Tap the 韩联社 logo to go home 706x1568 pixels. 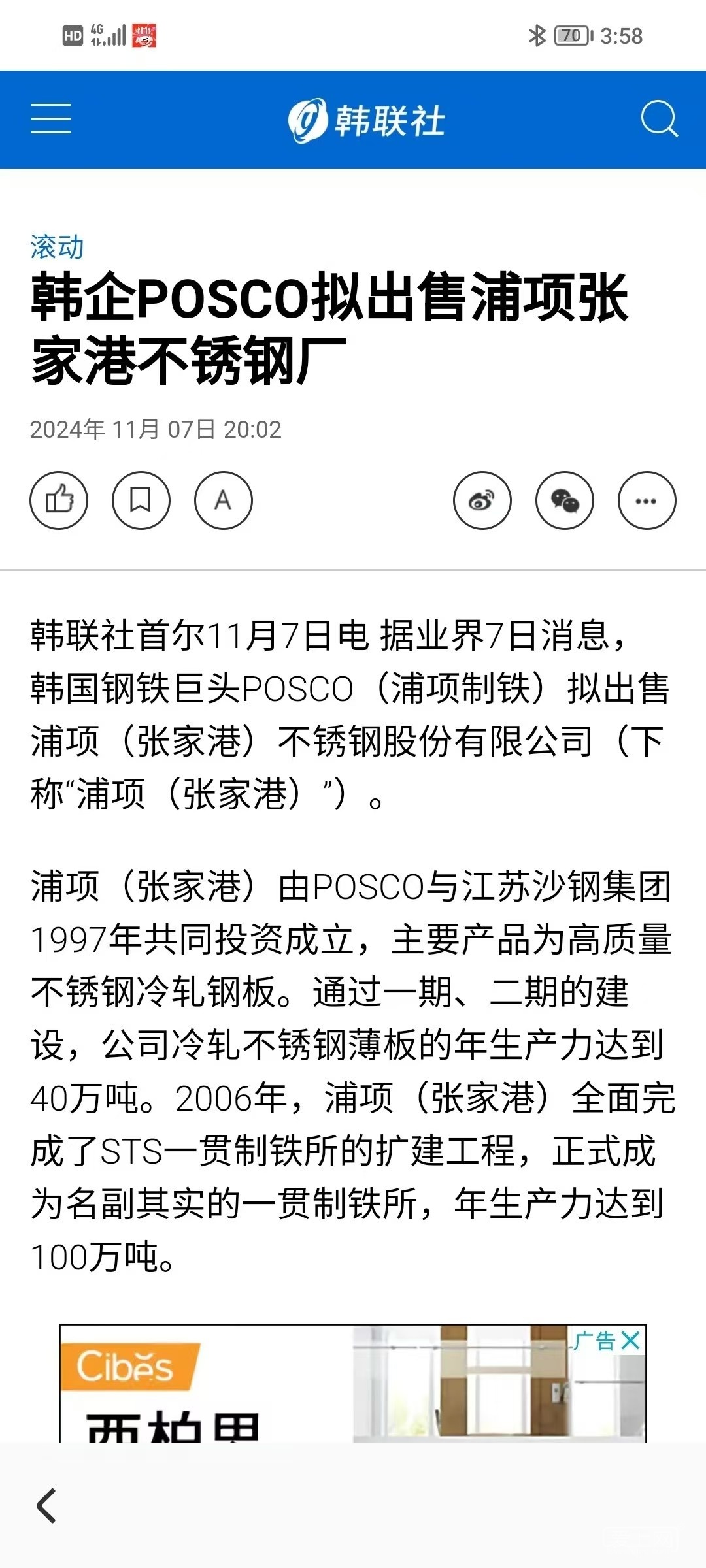coord(366,120)
